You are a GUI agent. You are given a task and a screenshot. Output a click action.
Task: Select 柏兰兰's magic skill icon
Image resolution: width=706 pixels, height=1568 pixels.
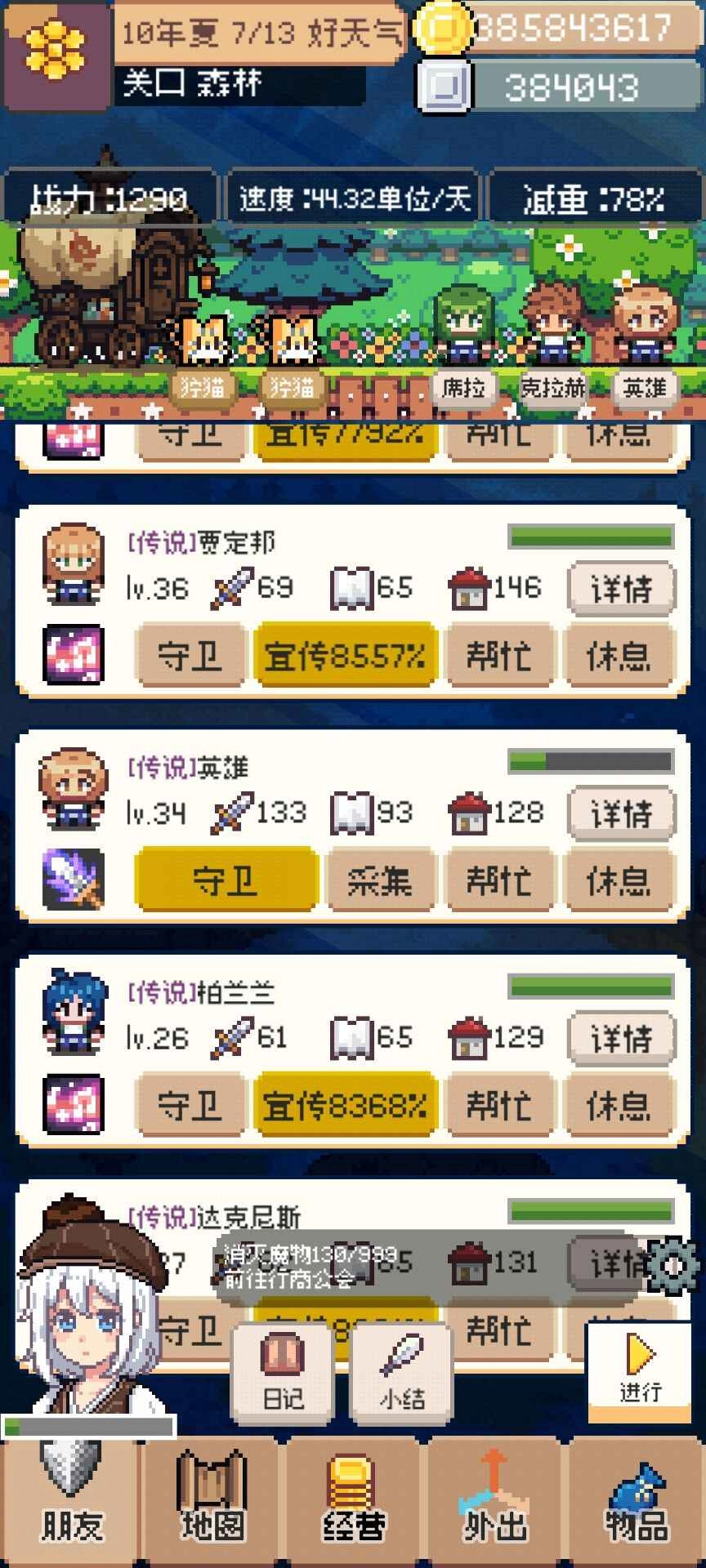(72, 1105)
